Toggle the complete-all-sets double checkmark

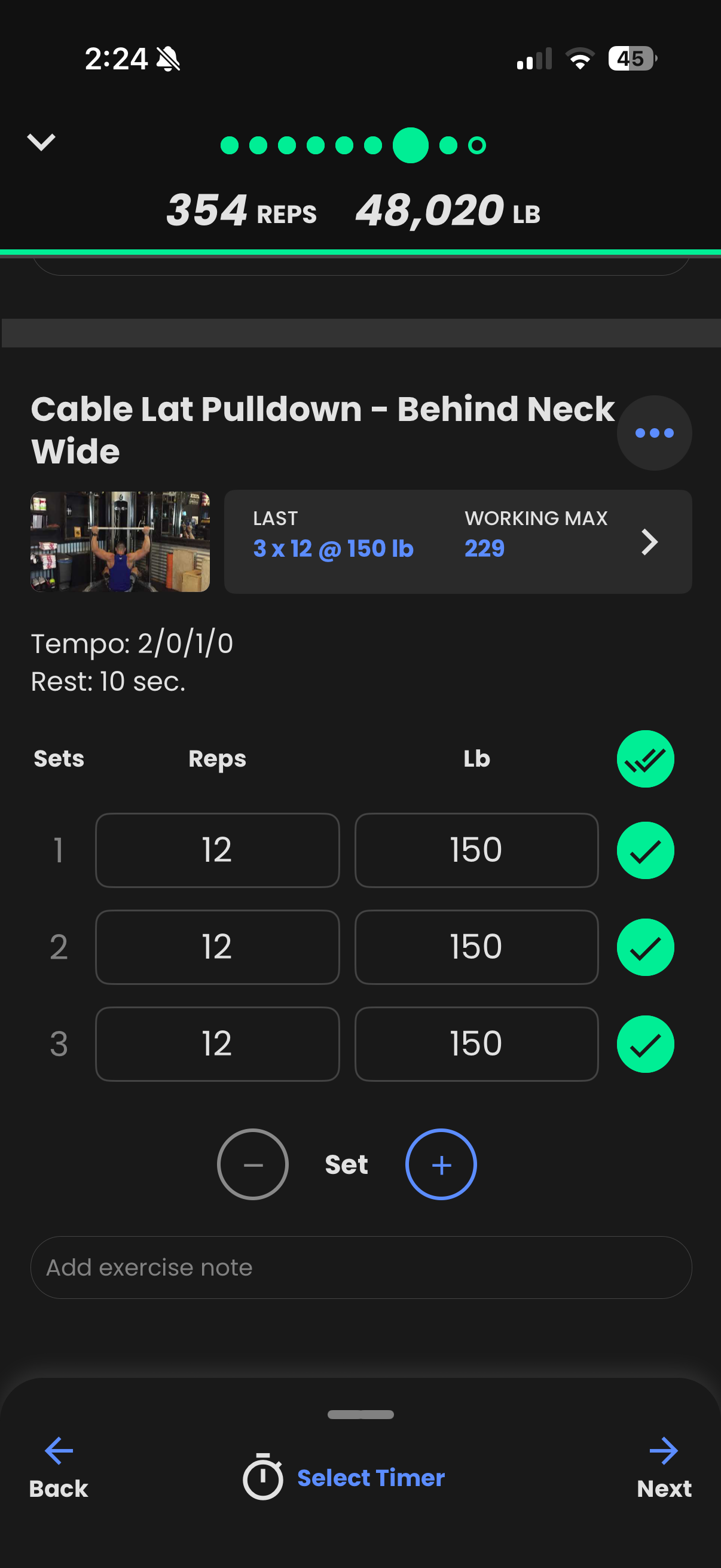click(645, 758)
